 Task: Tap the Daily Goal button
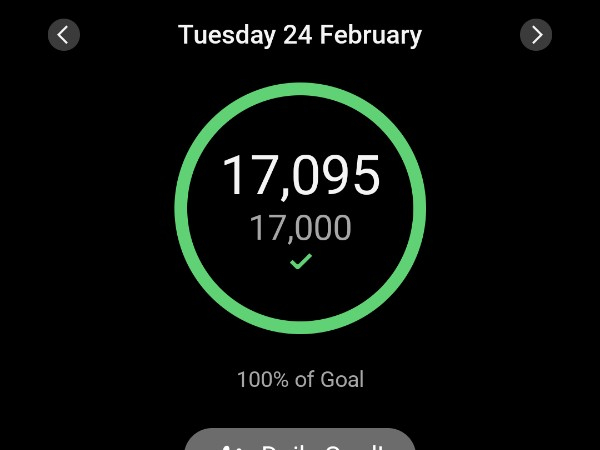[x=300, y=442]
